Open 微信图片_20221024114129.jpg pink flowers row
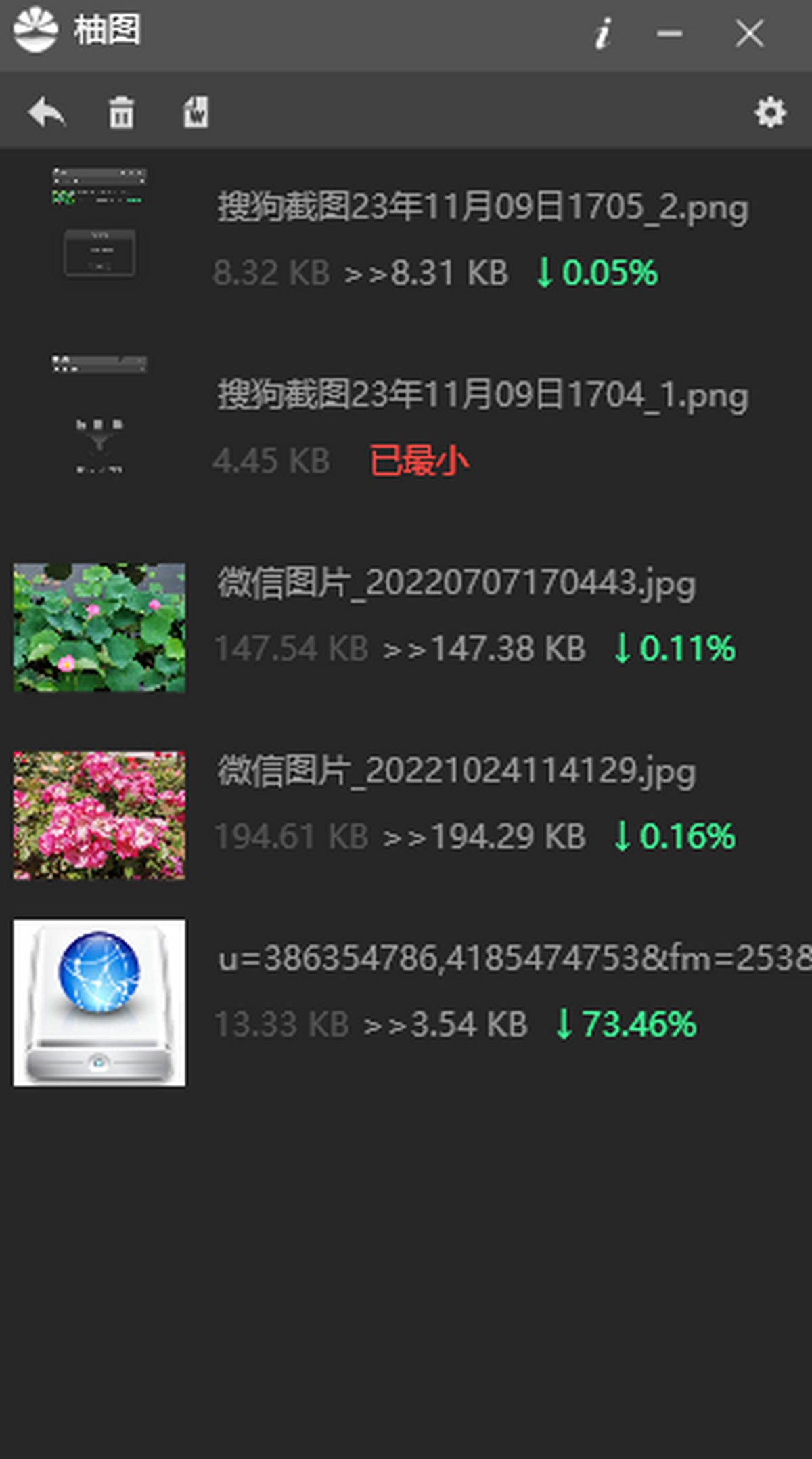This screenshot has height=1459, width=812. click(456, 771)
